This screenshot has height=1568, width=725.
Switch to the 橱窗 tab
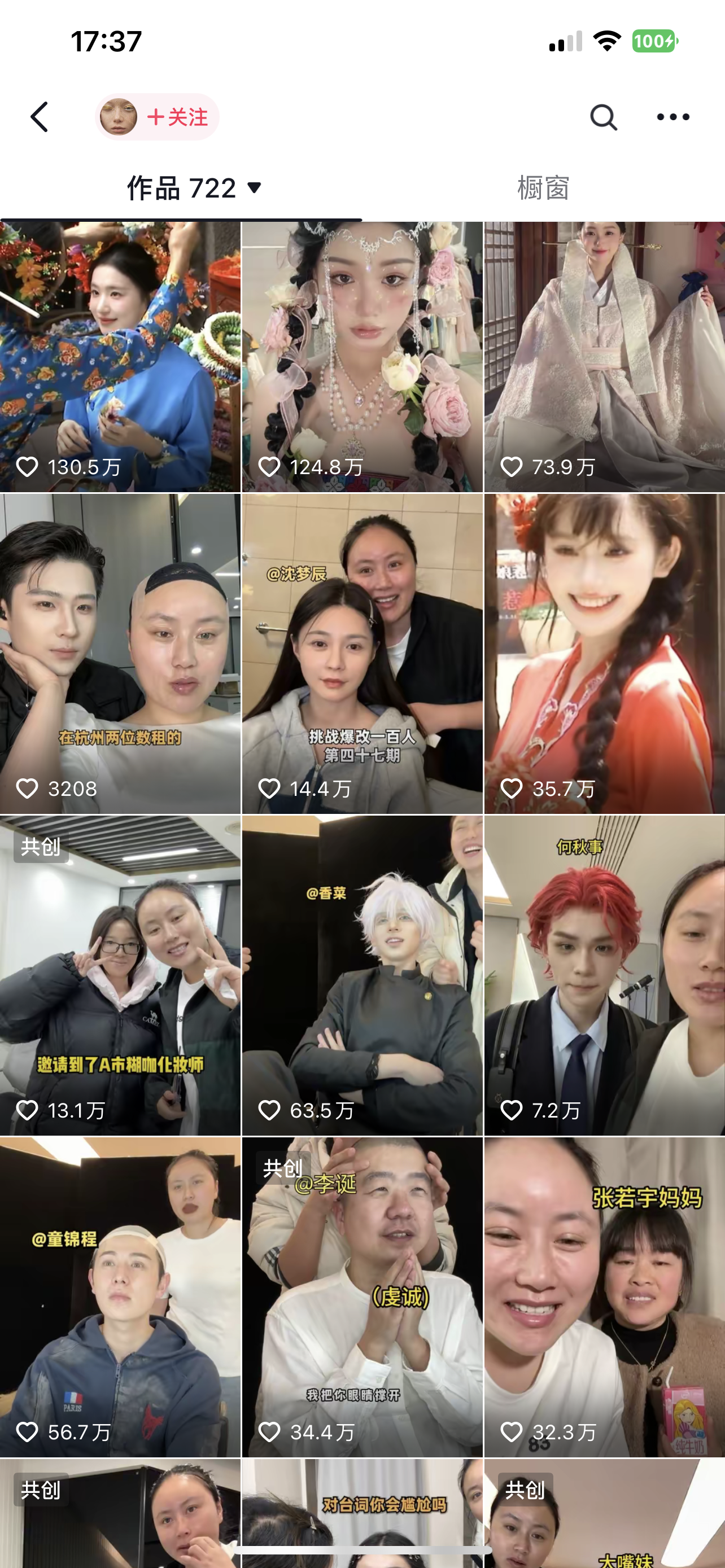click(x=543, y=188)
